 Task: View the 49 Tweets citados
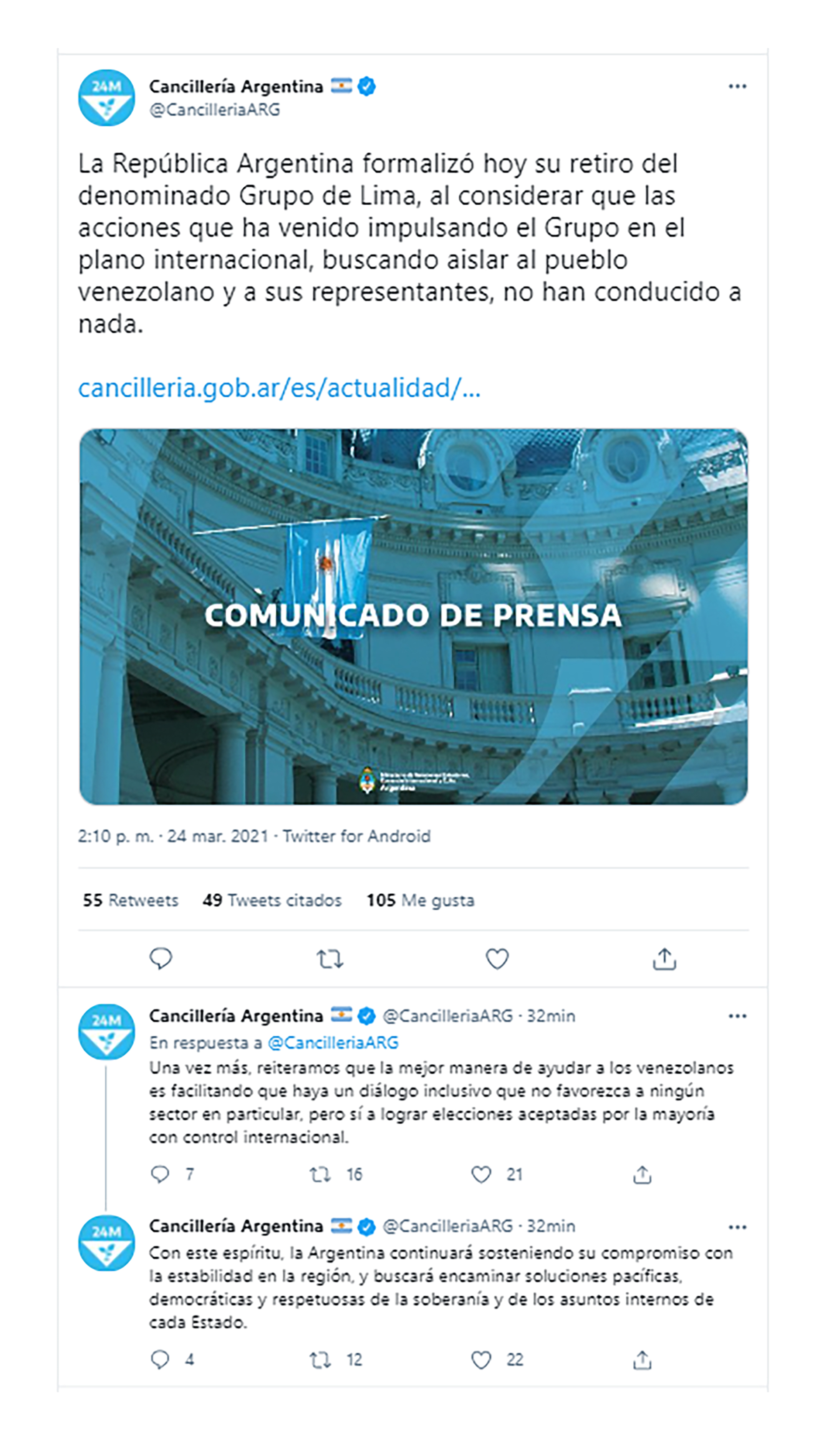(271, 900)
